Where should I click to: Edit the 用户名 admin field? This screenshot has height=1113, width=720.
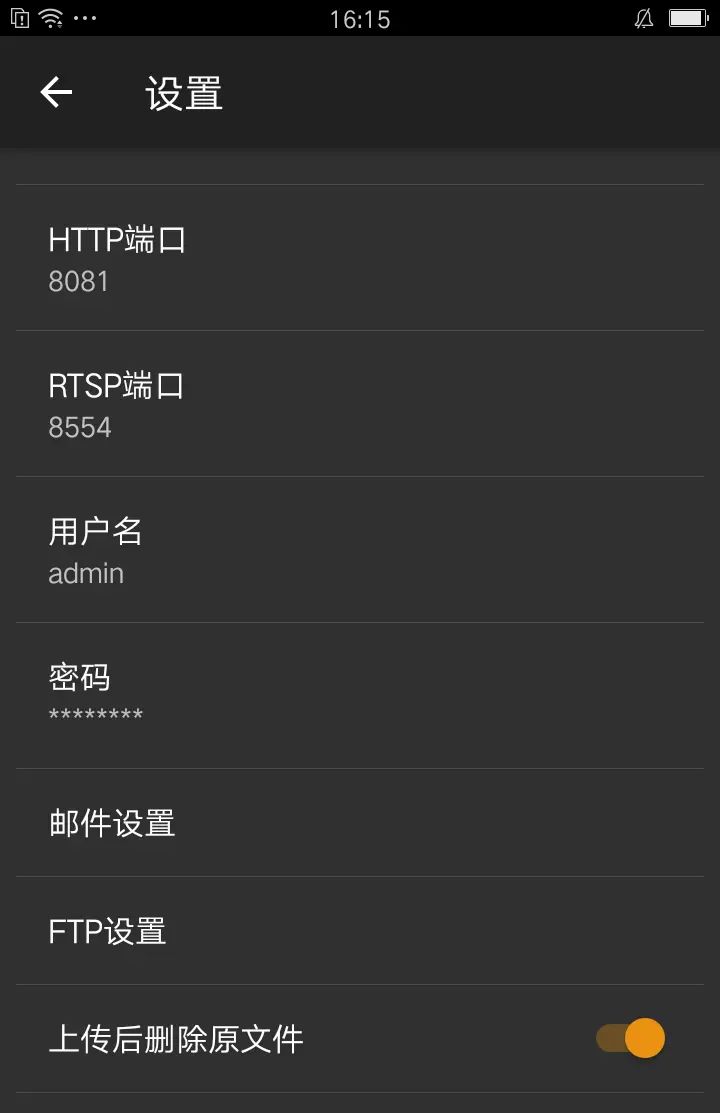(360, 550)
